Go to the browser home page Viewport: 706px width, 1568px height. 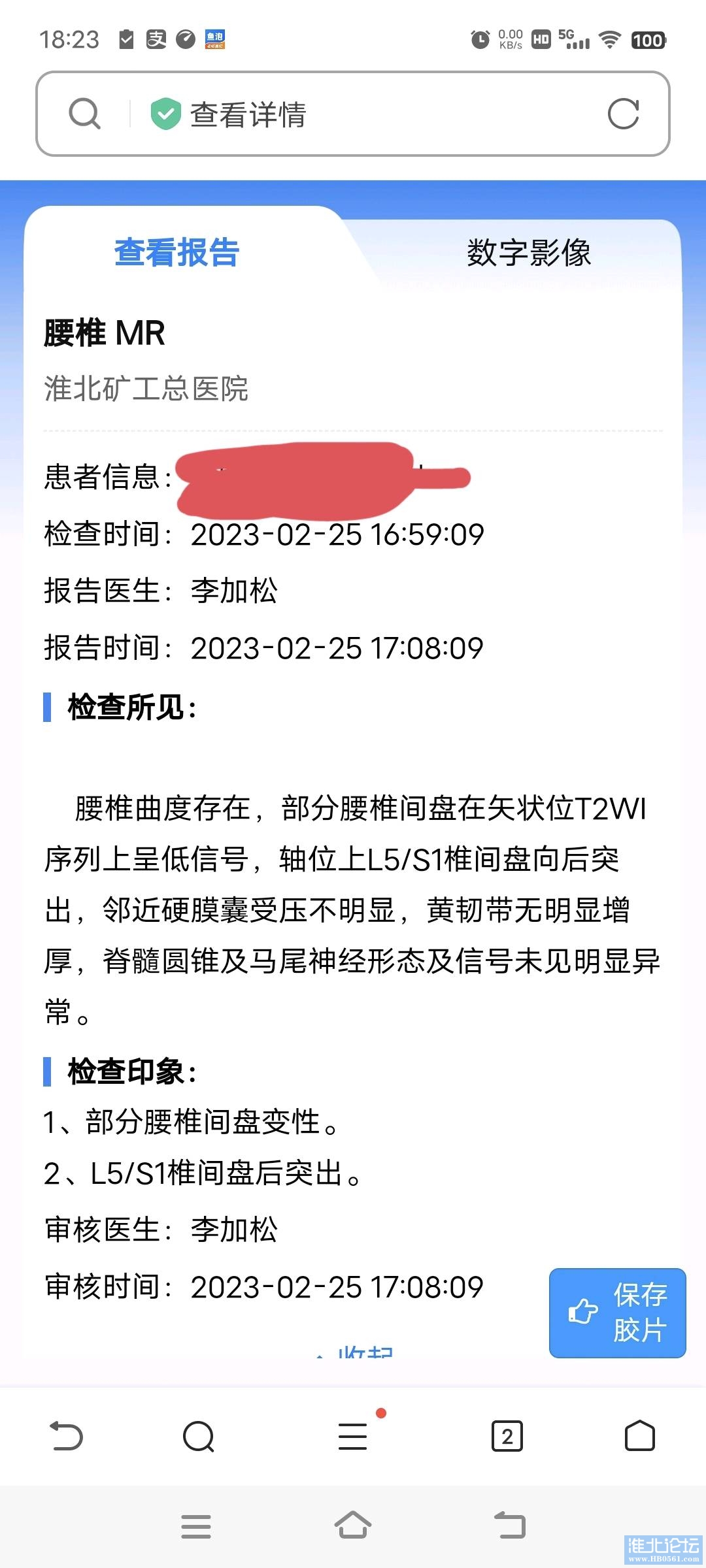(639, 1437)
